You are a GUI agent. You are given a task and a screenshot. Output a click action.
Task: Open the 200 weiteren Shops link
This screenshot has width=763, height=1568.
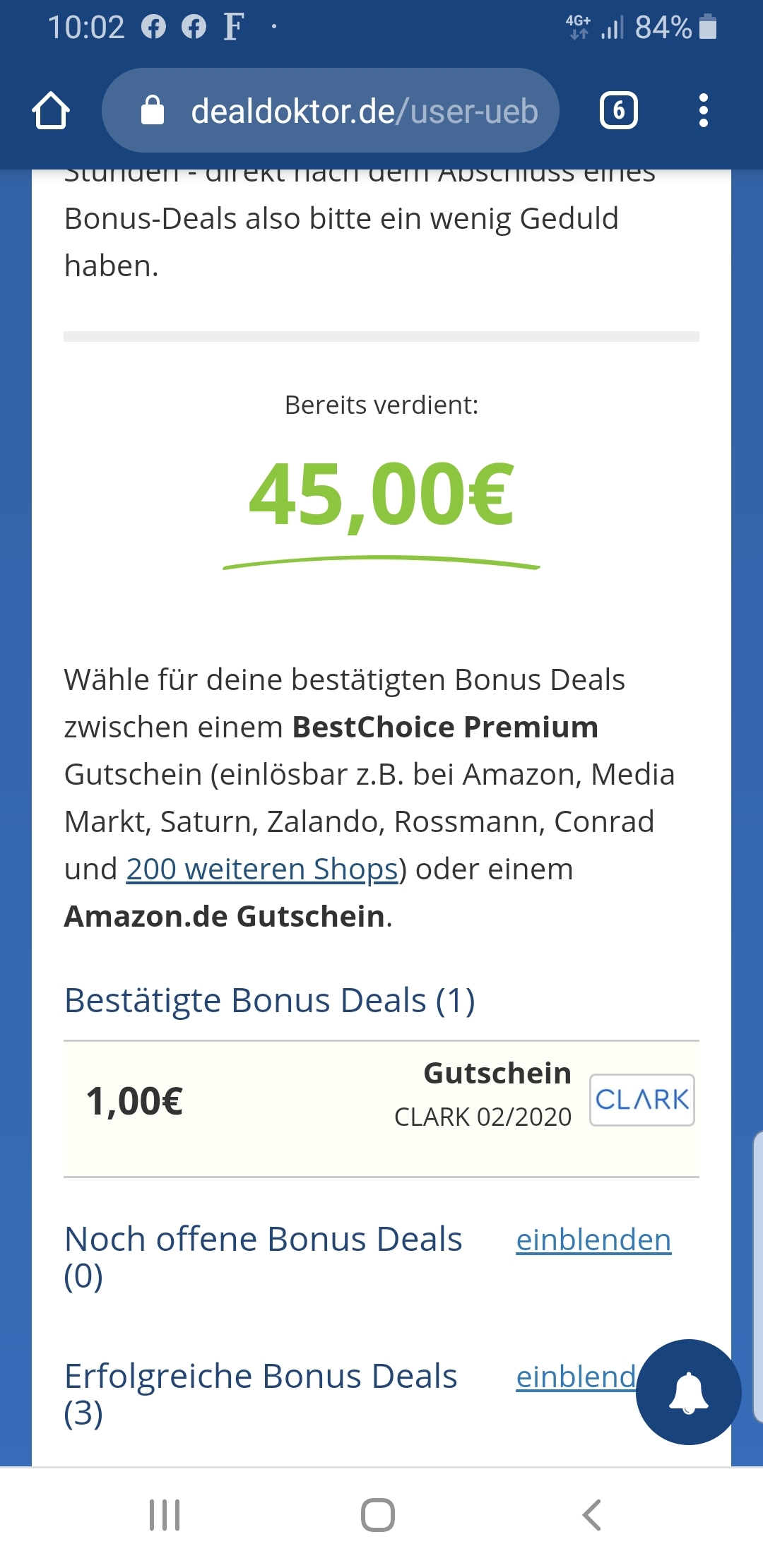point(262,869)
